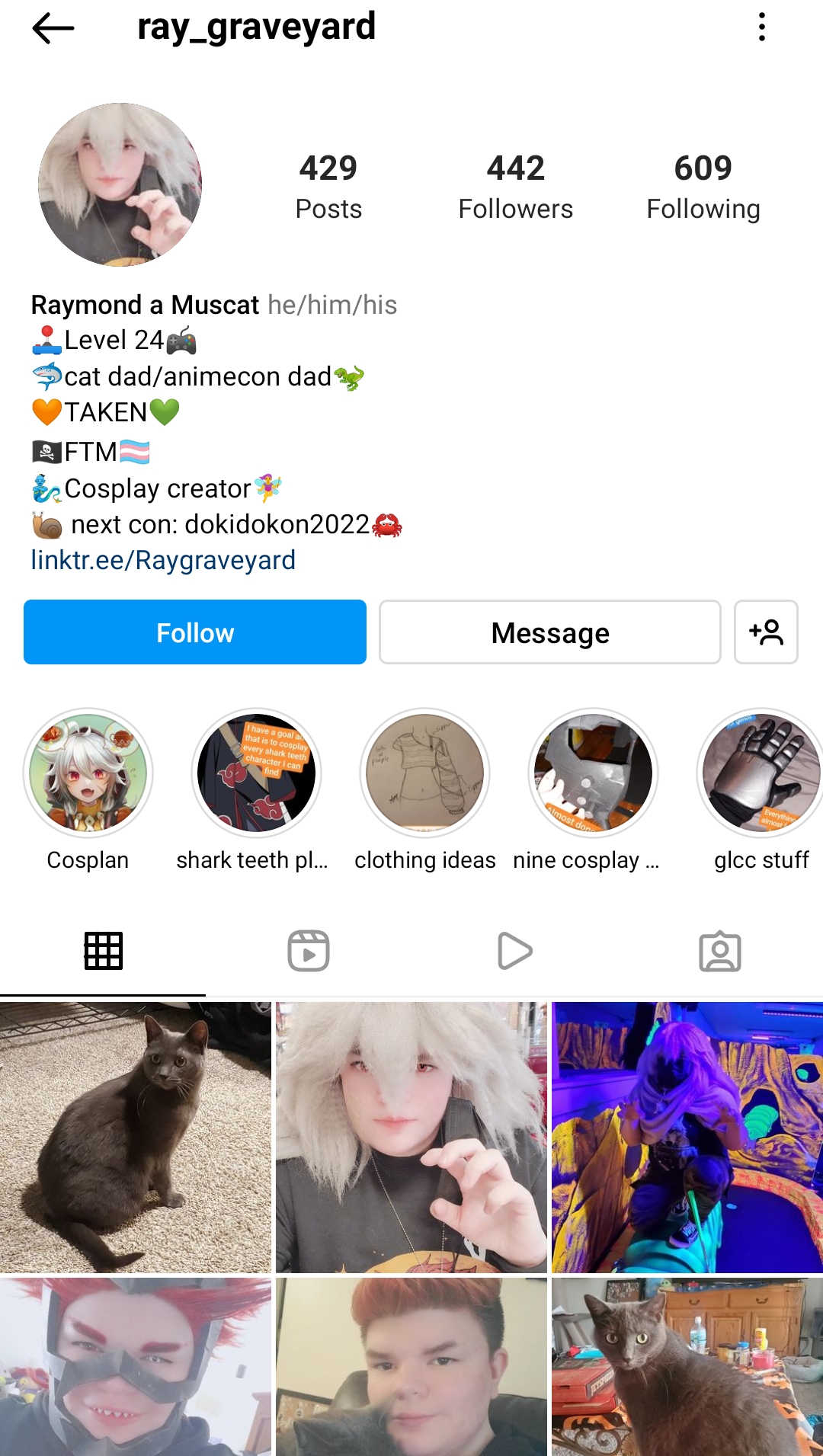Switch to the videos play tab

514,951
